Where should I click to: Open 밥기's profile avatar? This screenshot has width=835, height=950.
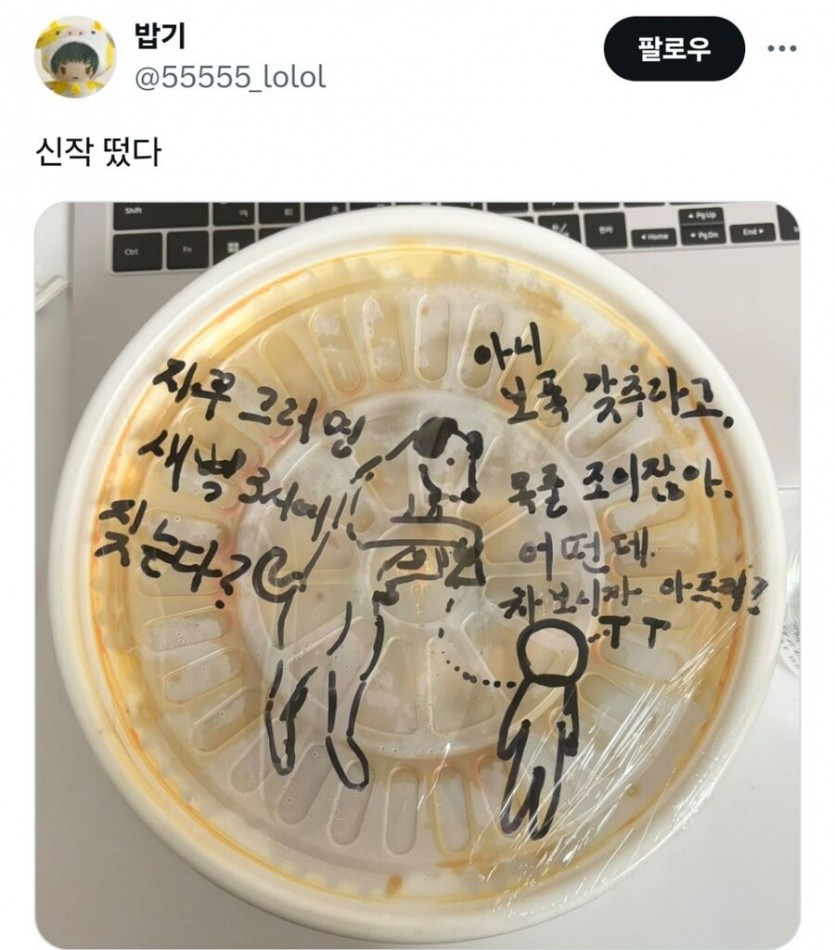pyautogui.click(x=75, y=55)
